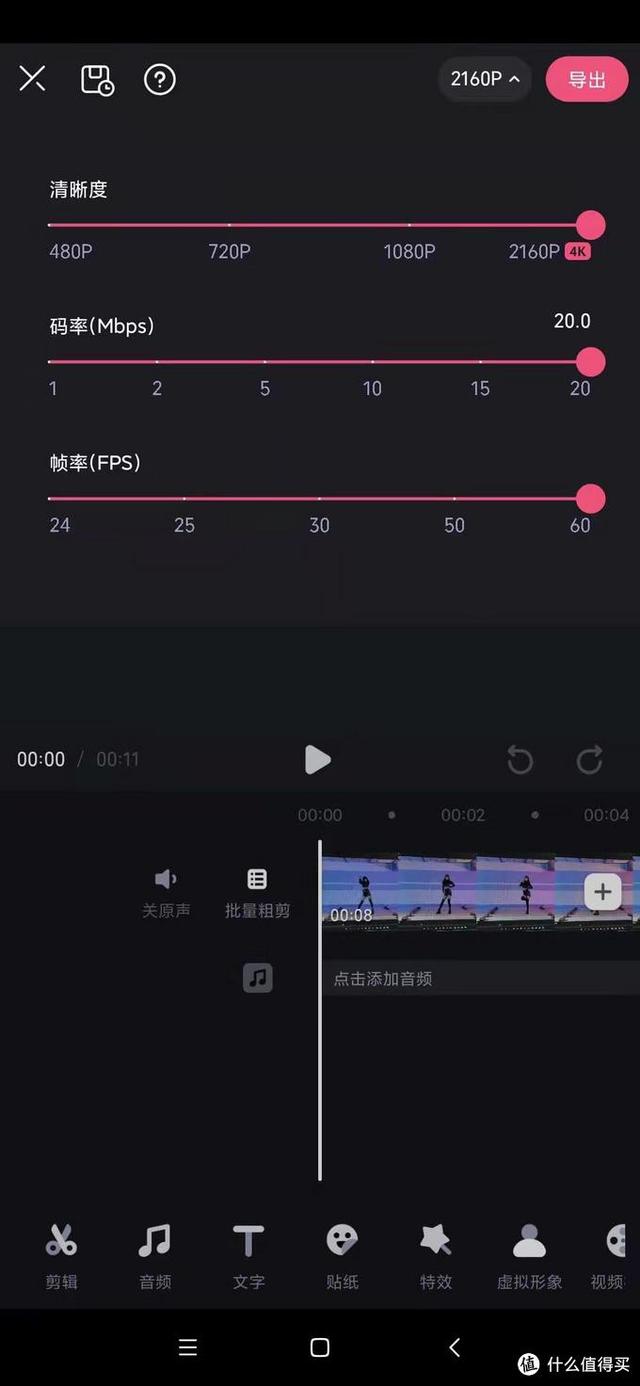Play the video preview
Viewport: 640px width, 1386px height.
[x=317, y=760]
